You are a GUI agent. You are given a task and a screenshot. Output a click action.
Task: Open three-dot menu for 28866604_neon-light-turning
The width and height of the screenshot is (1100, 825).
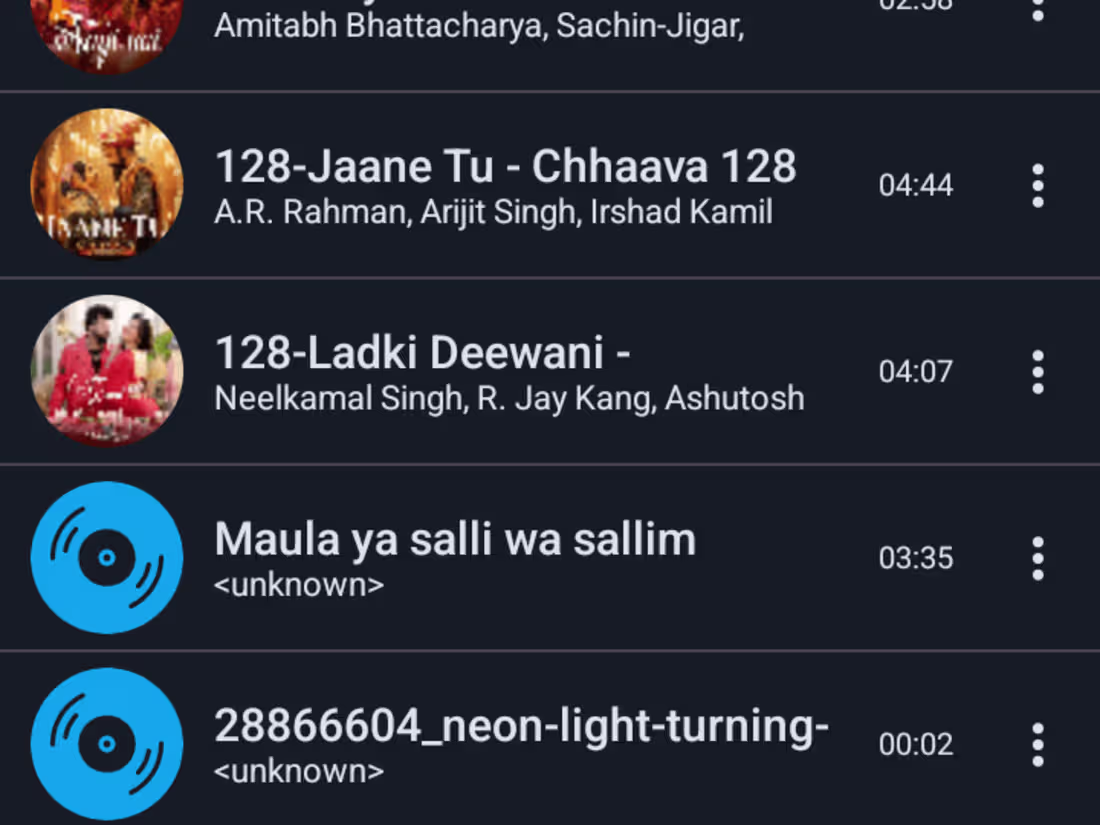tap(1038, 744)
